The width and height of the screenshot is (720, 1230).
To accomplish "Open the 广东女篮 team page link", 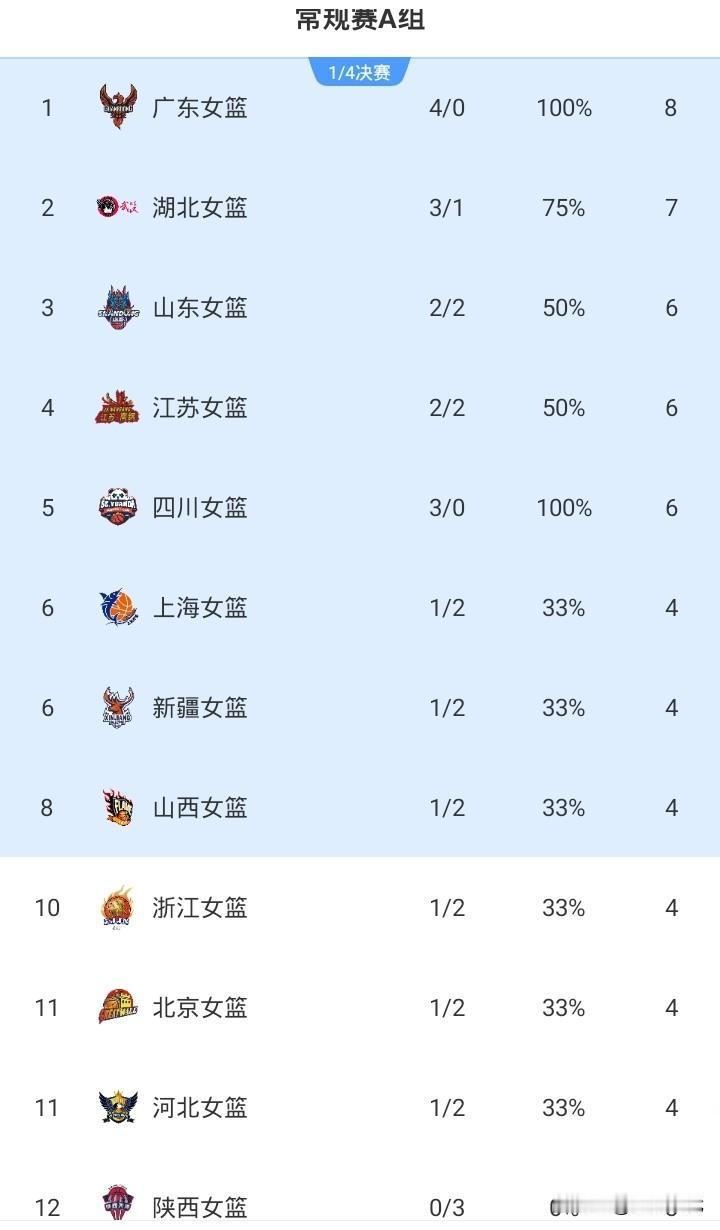I will click(x=199, y=107).
